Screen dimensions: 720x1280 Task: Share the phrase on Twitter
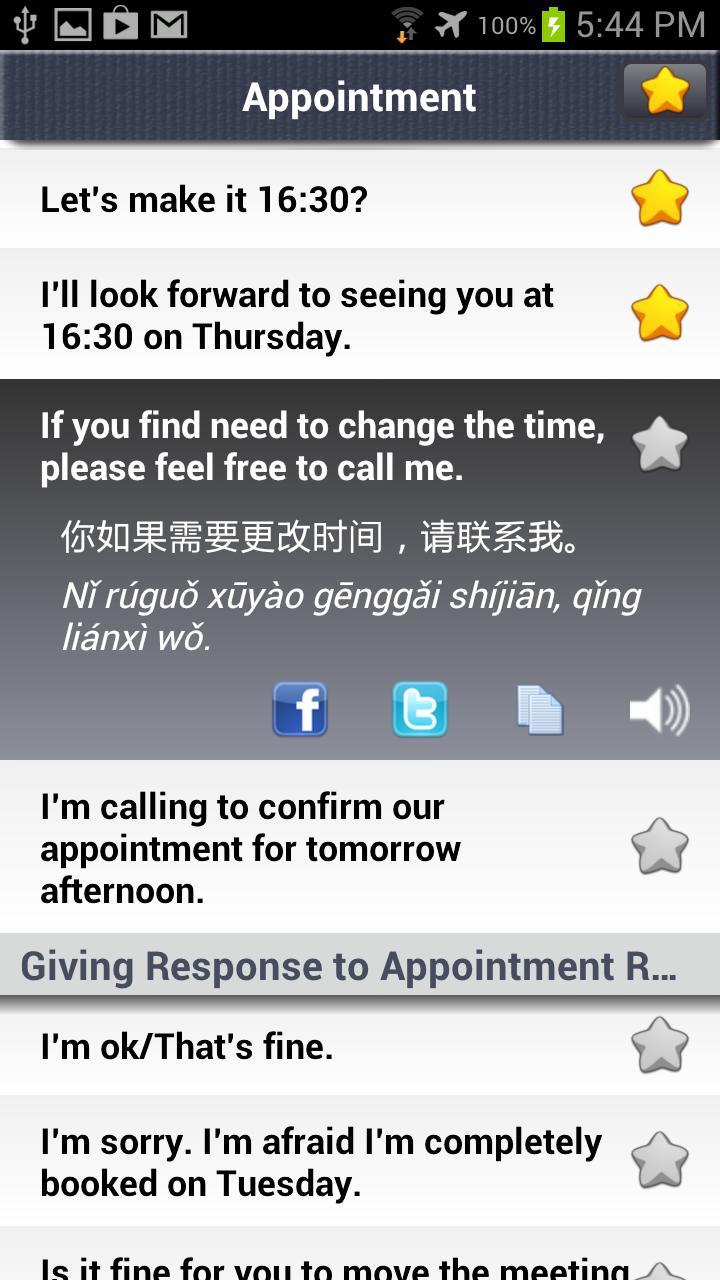tap(419, 709)
